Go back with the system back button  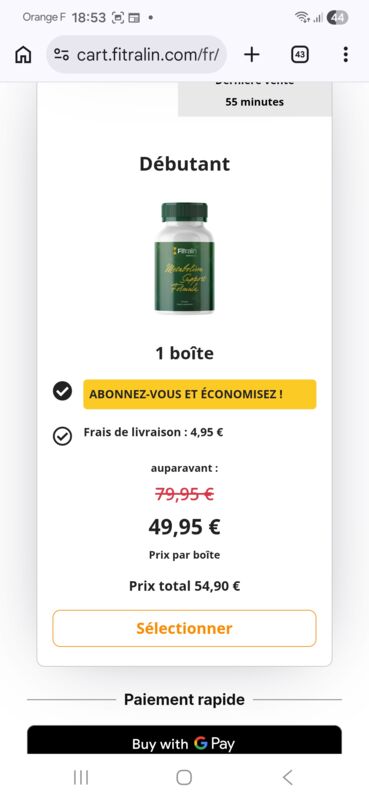pos(288,778)
